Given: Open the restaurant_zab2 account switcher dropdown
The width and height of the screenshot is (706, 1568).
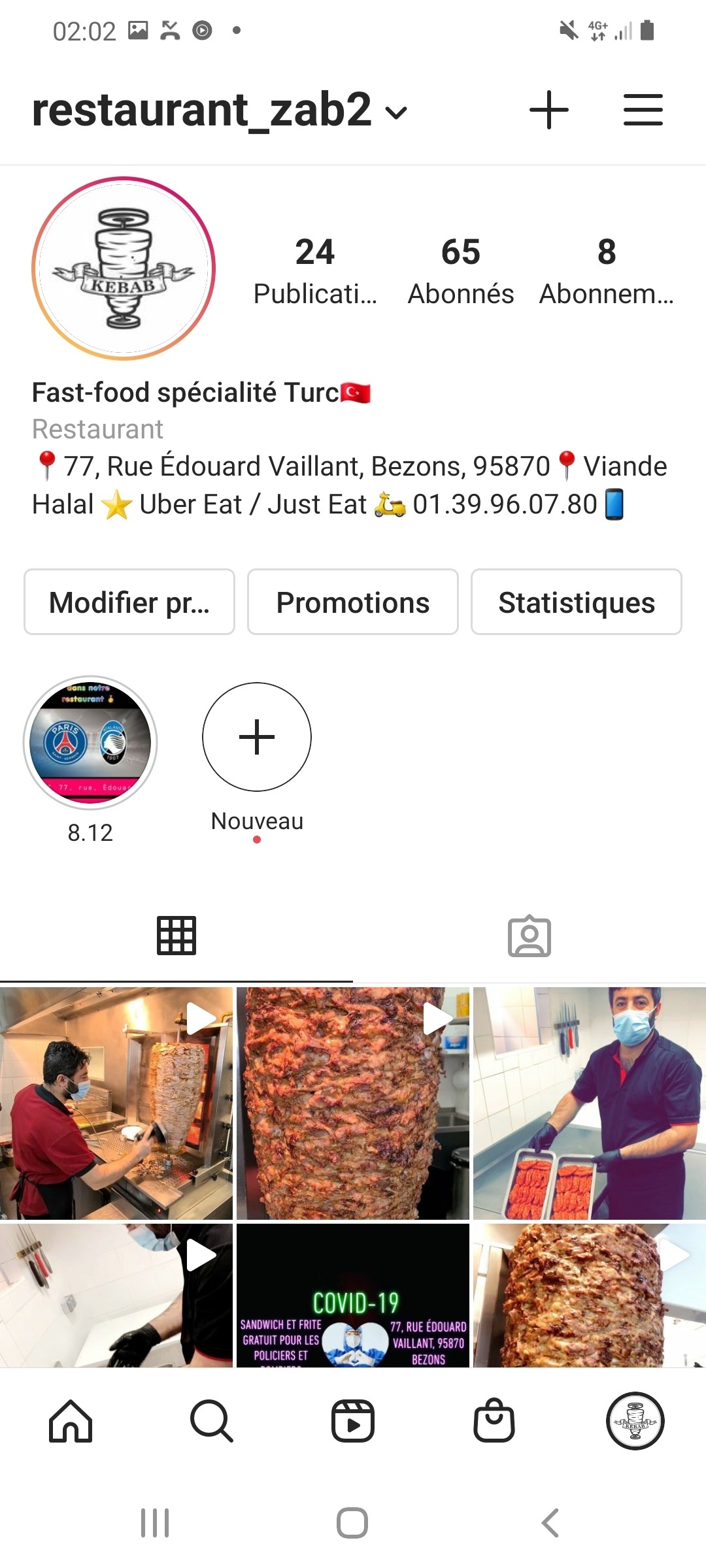Looking at the screenshot, I should click(x=219, y=111).
